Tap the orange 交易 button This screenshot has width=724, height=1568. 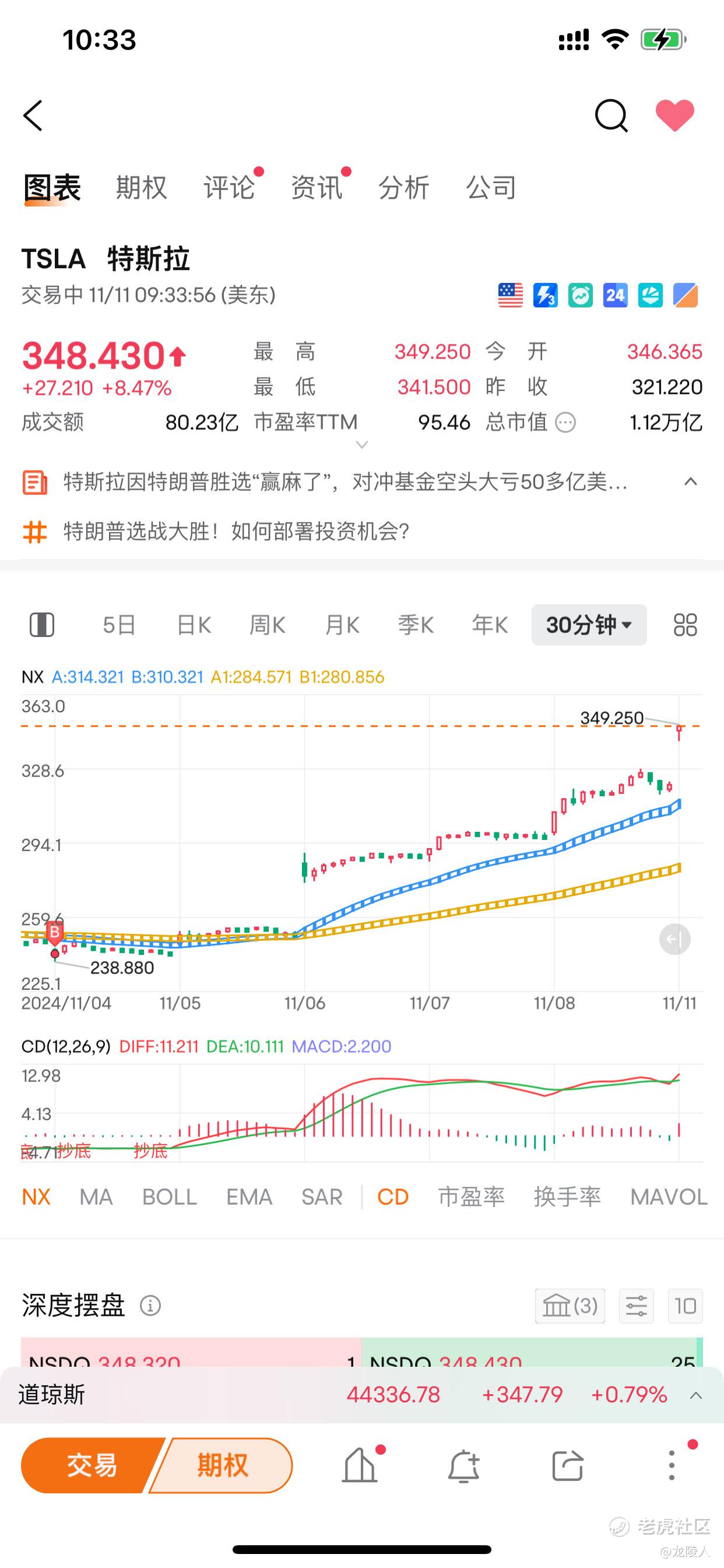[x=92, y=1465]
